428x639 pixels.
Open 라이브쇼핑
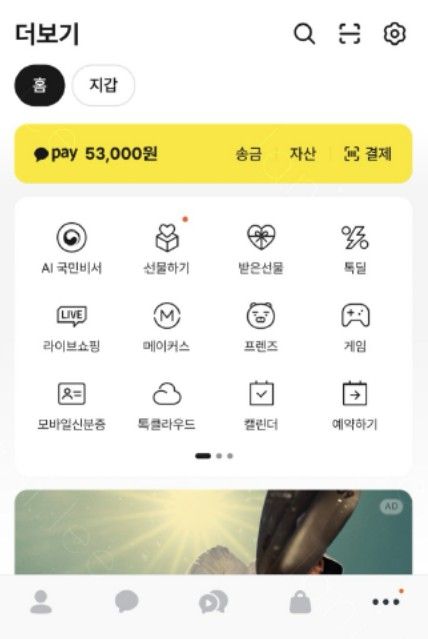(x=71, y=327)
